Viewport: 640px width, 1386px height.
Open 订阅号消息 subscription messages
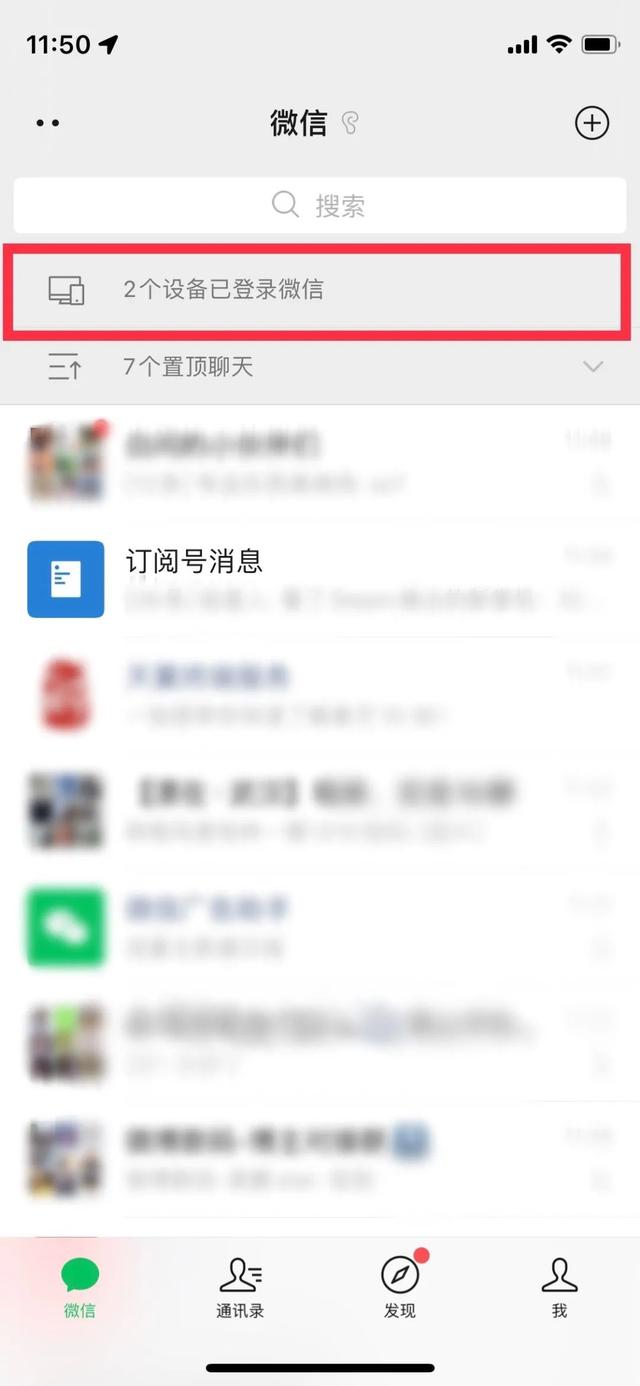(320, 578)
